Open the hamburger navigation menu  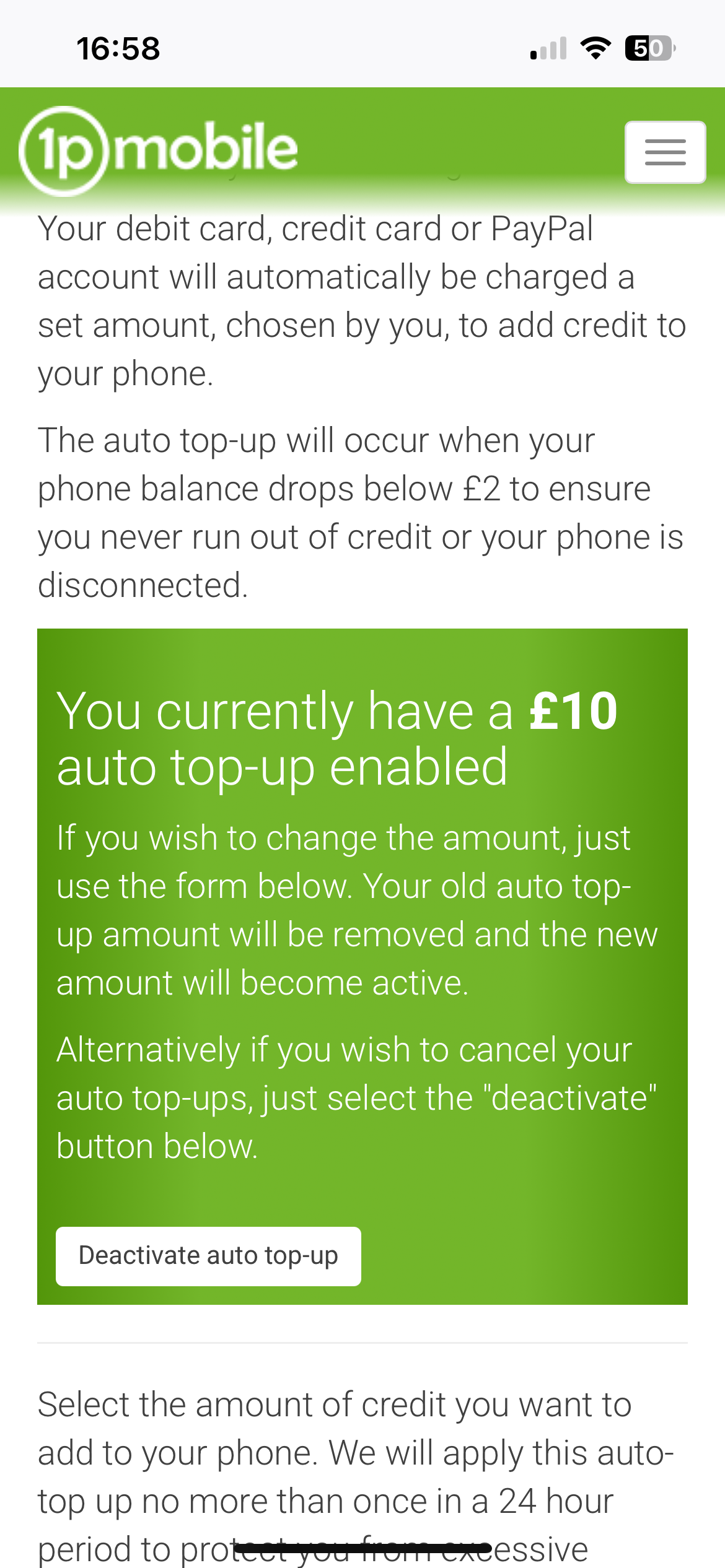pos(665,152)
